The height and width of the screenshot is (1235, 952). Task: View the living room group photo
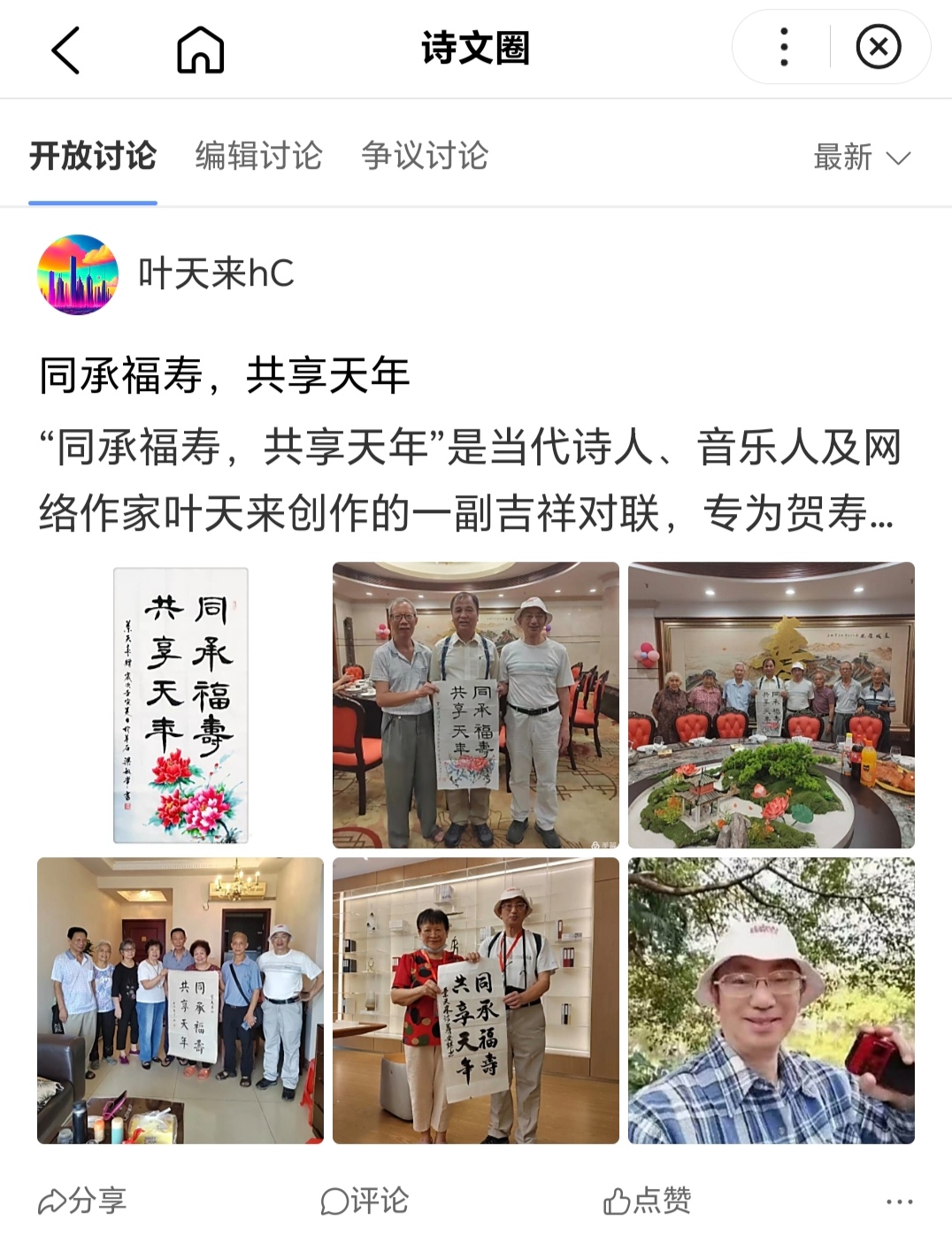coord(180,1000)
